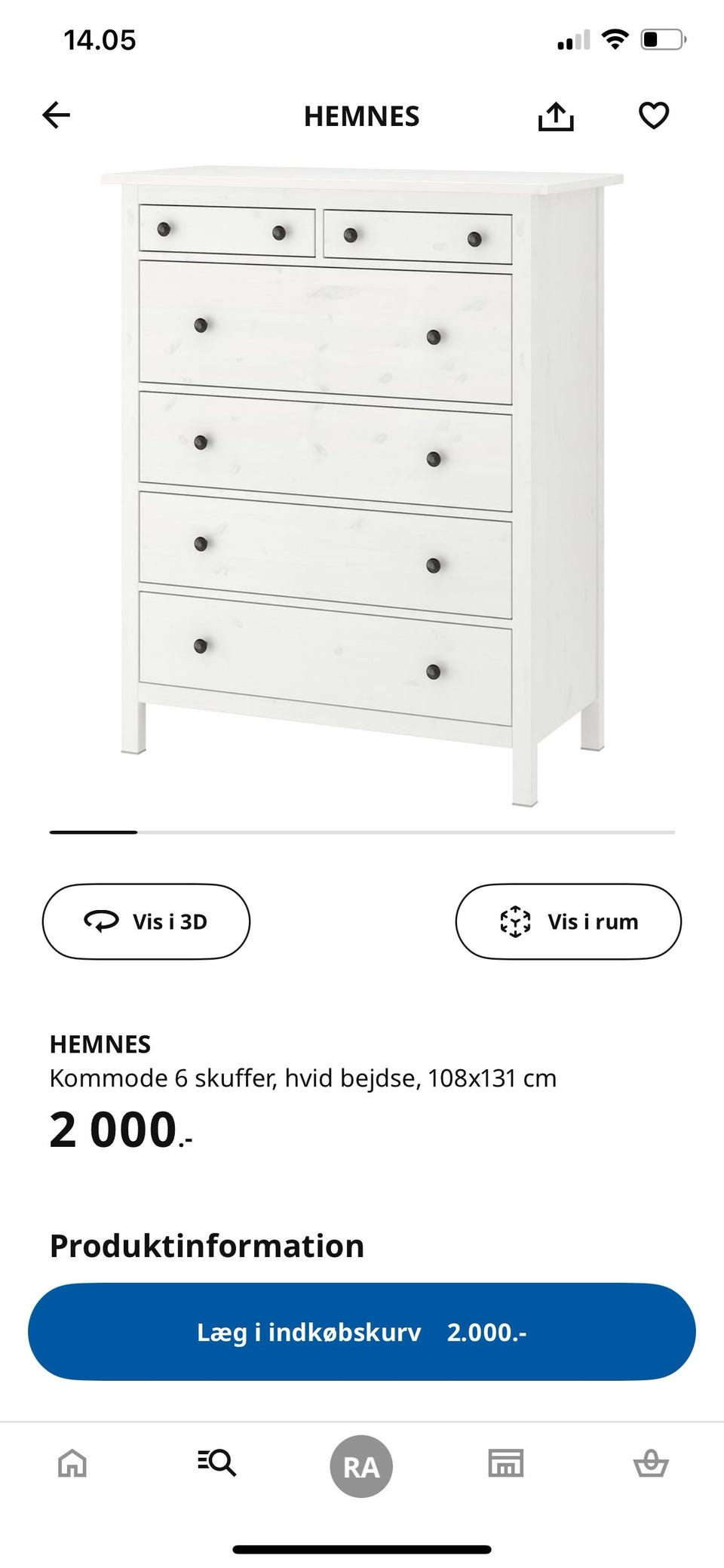Viewport: 724px width, 1568px height.
Task: Open the RA profile icon
Action: [x=361, y=1465]
